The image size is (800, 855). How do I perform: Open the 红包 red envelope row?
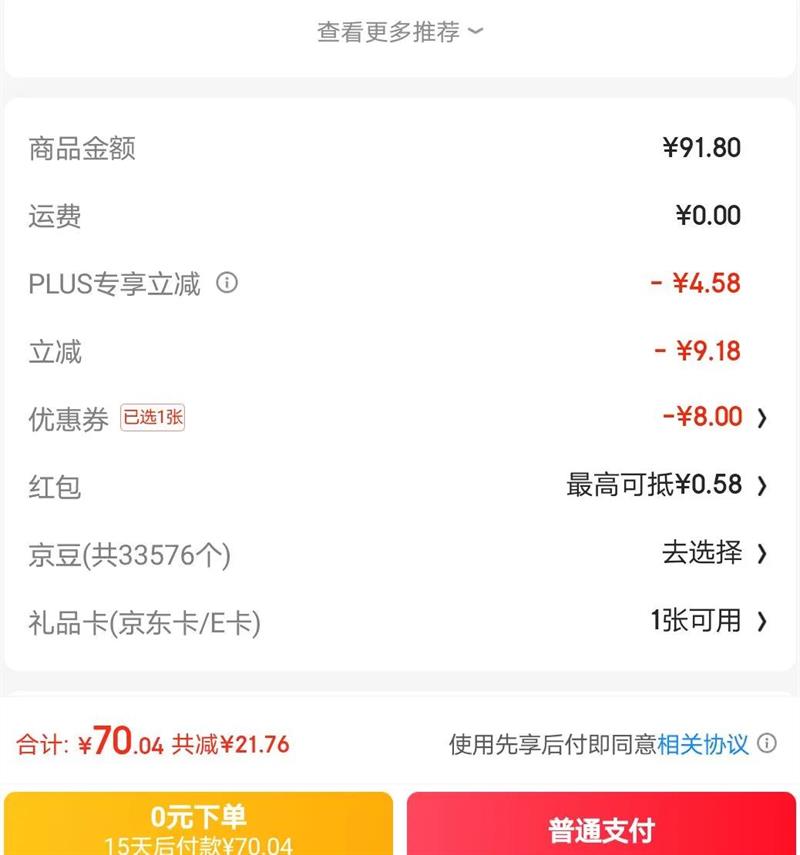(x=400, y=486)
